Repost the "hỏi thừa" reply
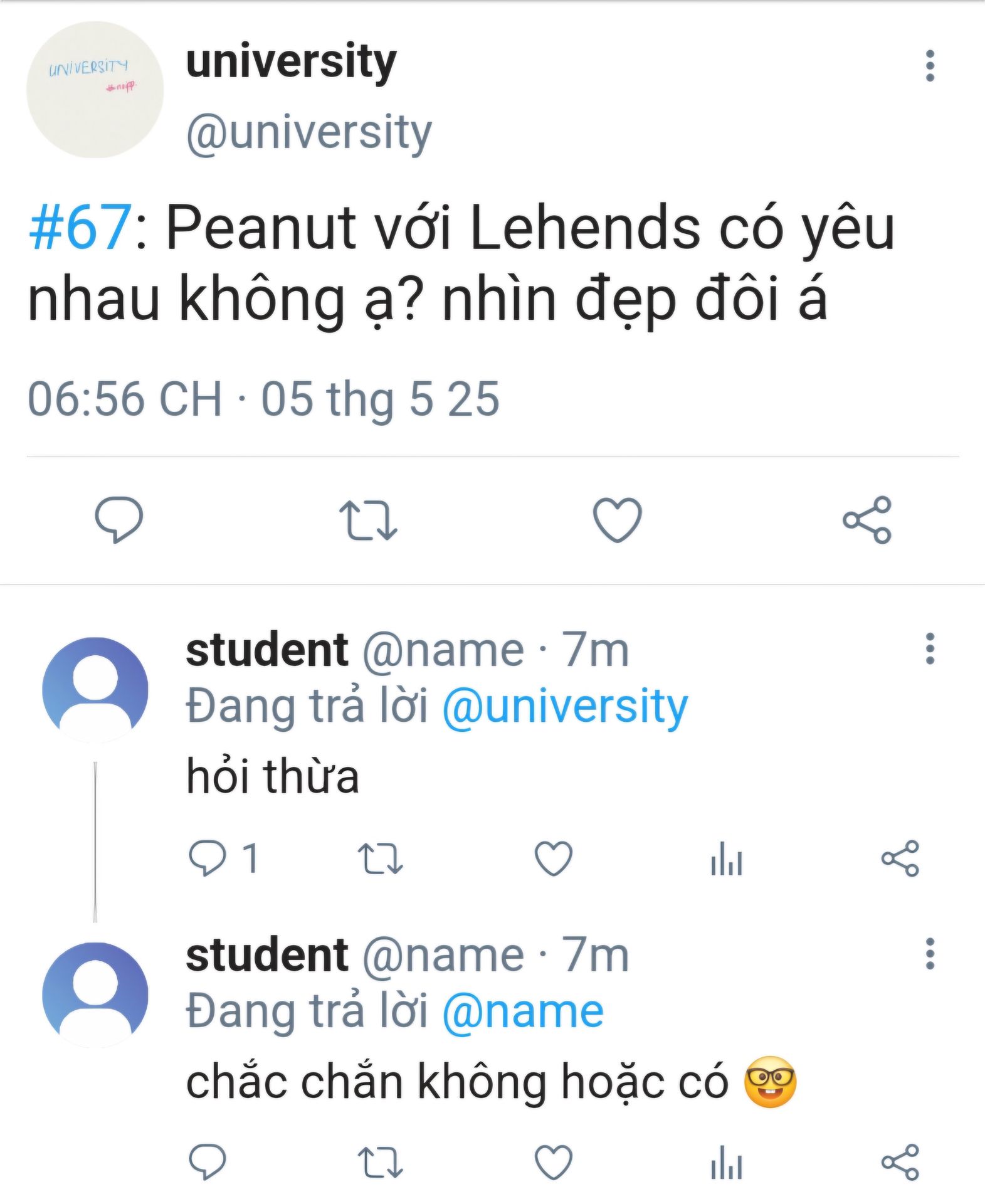 coord(380,858)
